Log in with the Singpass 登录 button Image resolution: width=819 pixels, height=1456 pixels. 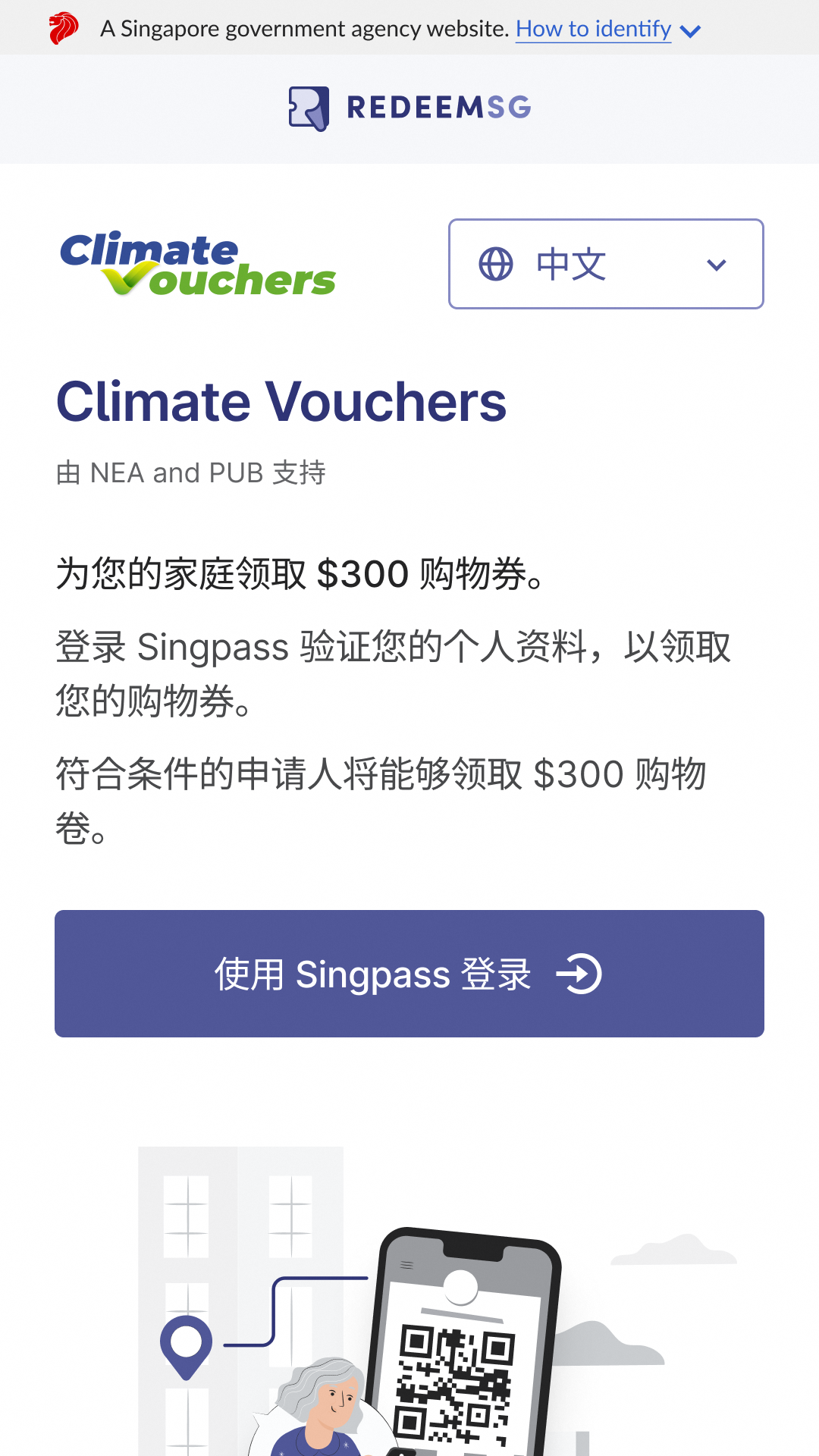[409, 974]
